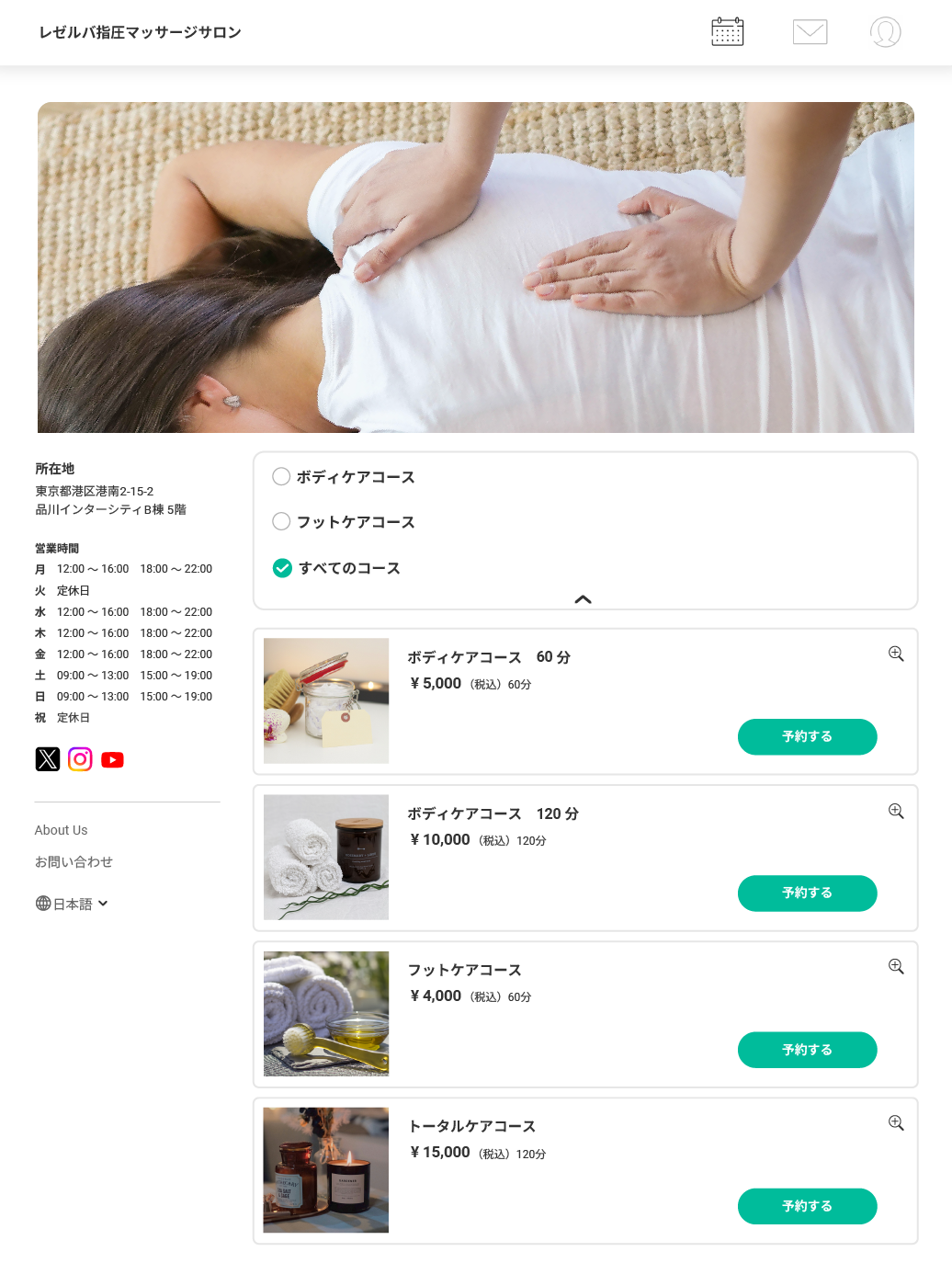Book the フットケアコース
Image resolution: width=952 pixels, height=1263 pixels.
pos(807,1050)
